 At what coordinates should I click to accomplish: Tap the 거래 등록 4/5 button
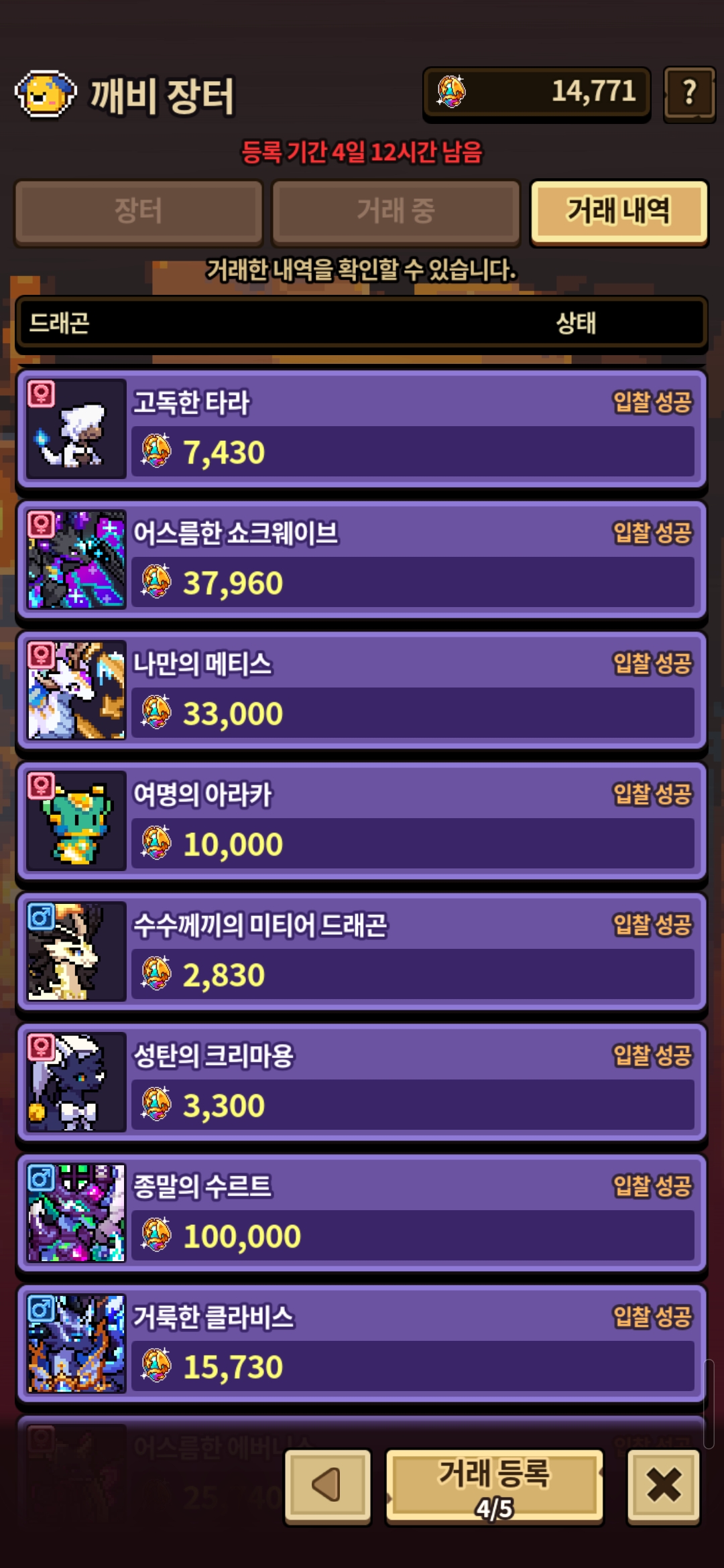point(494,1486)
